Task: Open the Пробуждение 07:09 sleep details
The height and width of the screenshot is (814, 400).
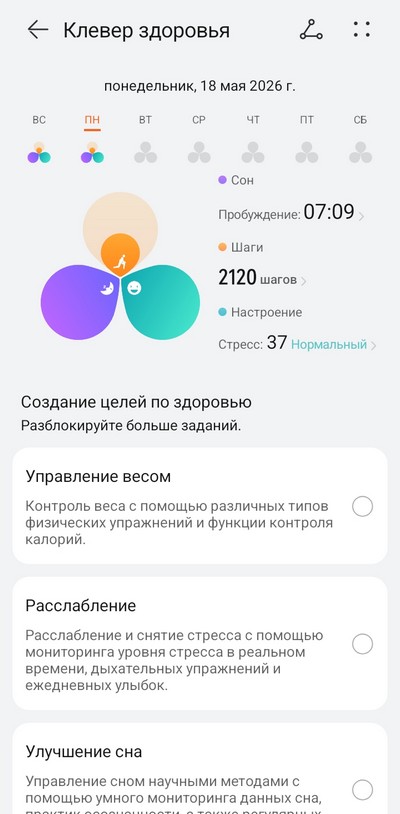Action: 291,213
